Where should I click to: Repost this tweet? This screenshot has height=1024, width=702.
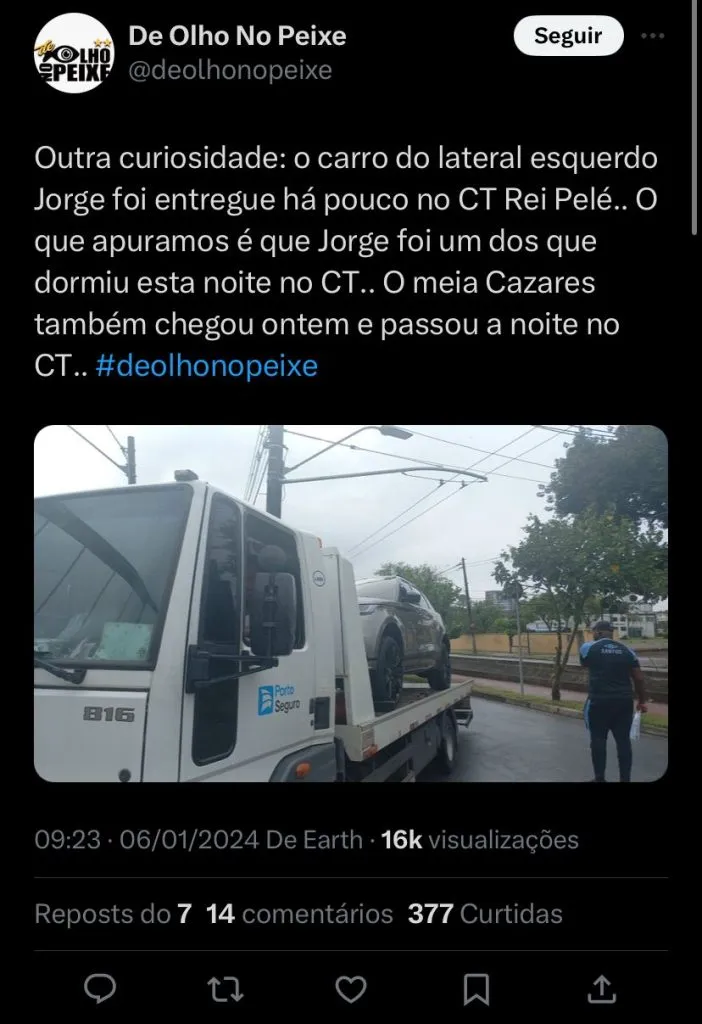click(225, 989)
